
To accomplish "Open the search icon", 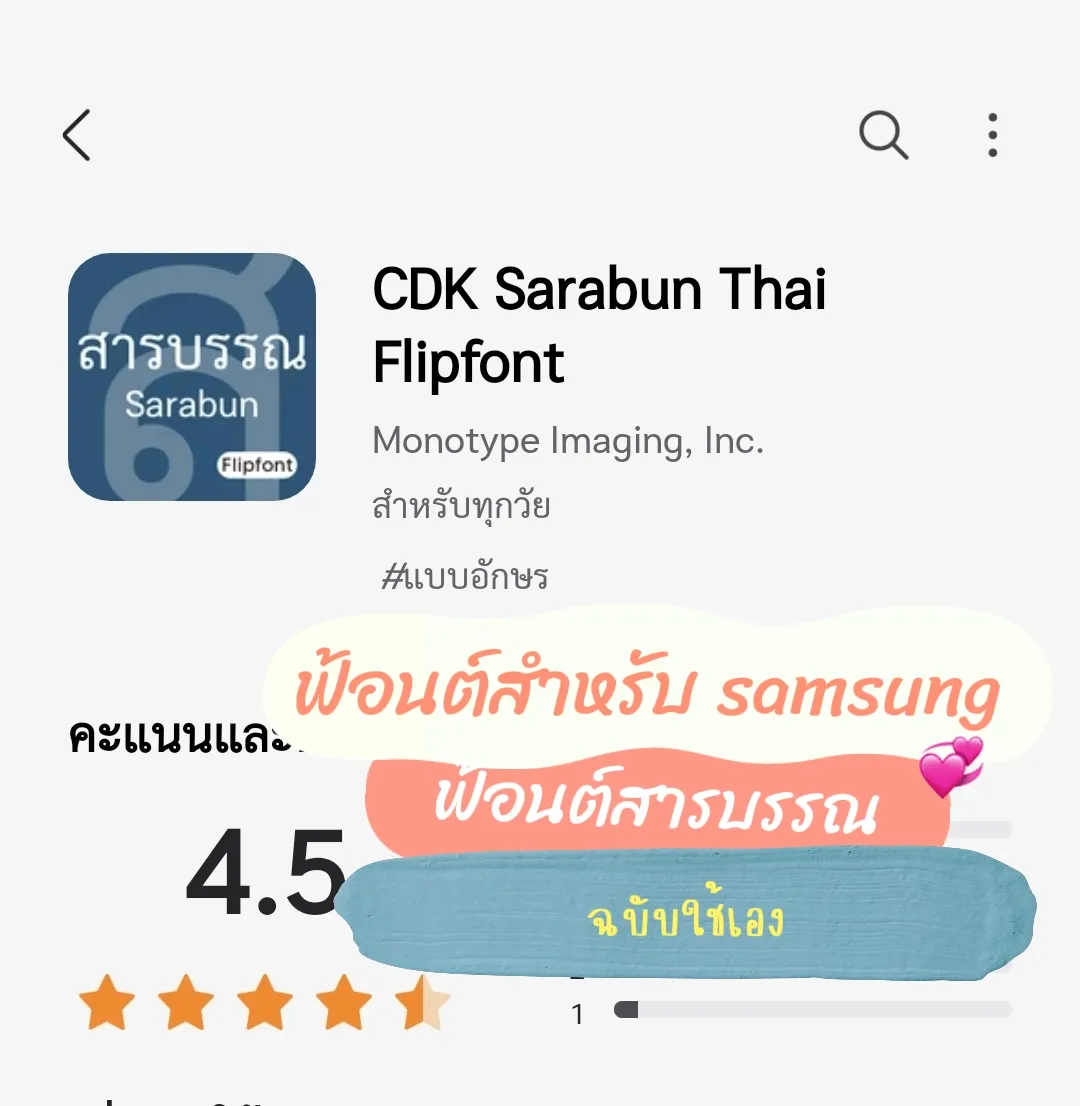I will (884, 135).
